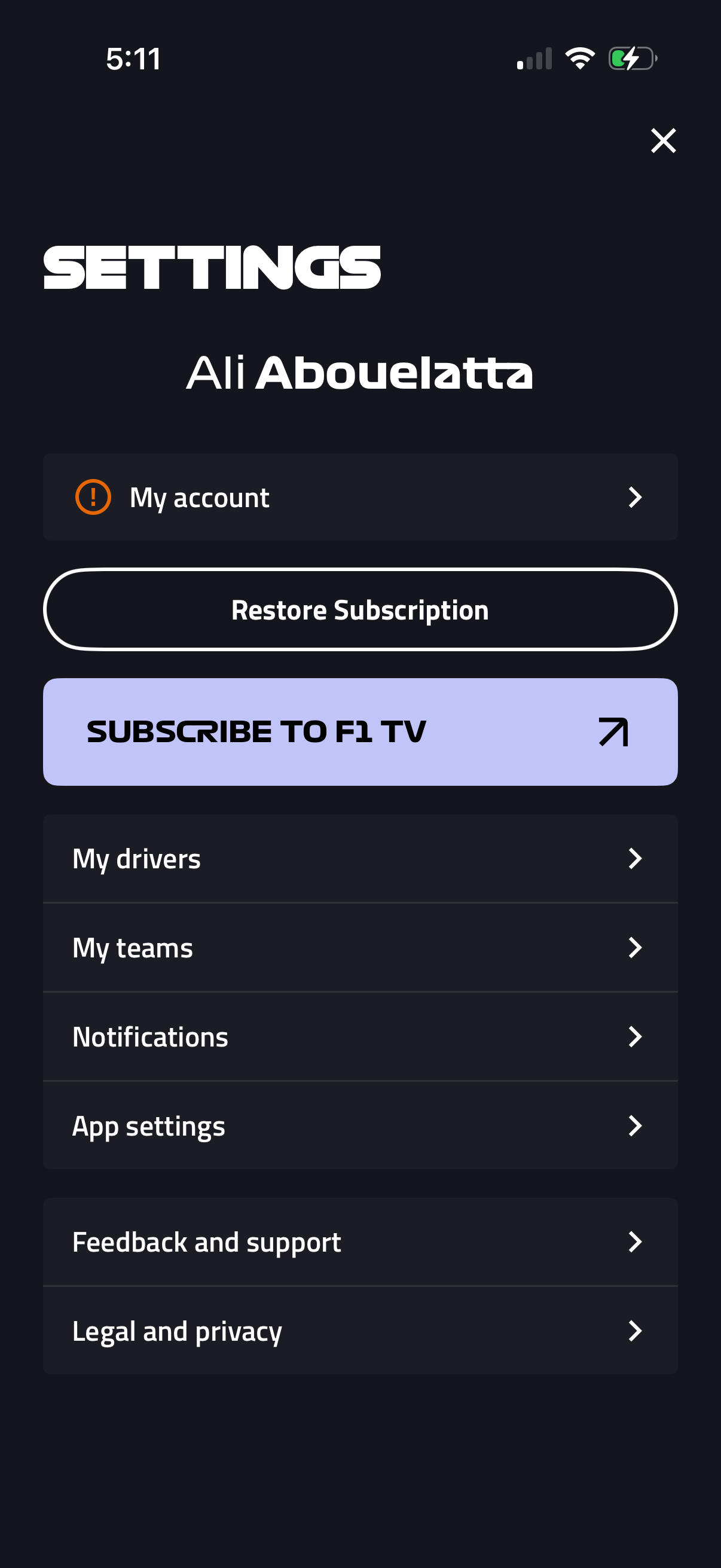721x1568 pixels.
Task: Click the cellular signal bars indicator
Action: tap(536, 58)
